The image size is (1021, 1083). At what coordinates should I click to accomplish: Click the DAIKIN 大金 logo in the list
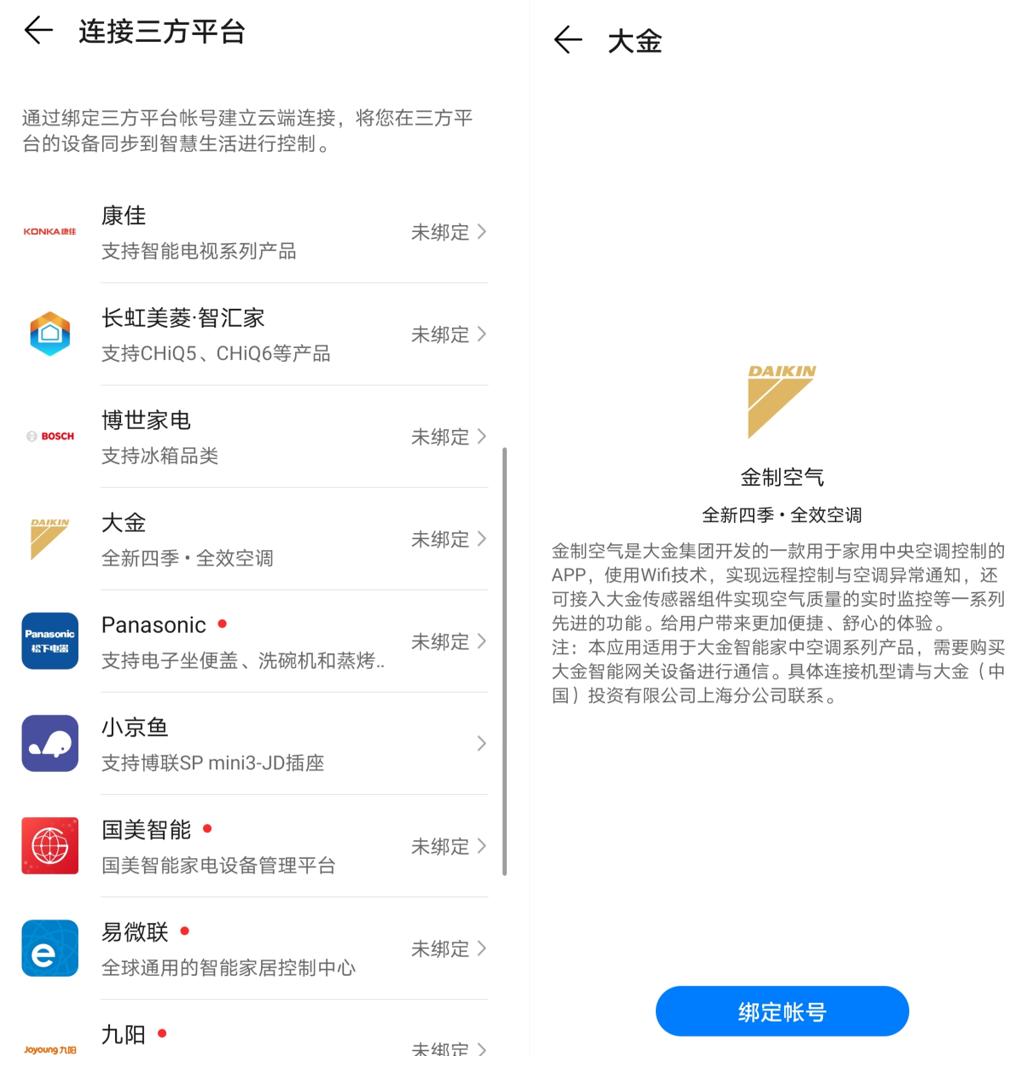(49, 538)
